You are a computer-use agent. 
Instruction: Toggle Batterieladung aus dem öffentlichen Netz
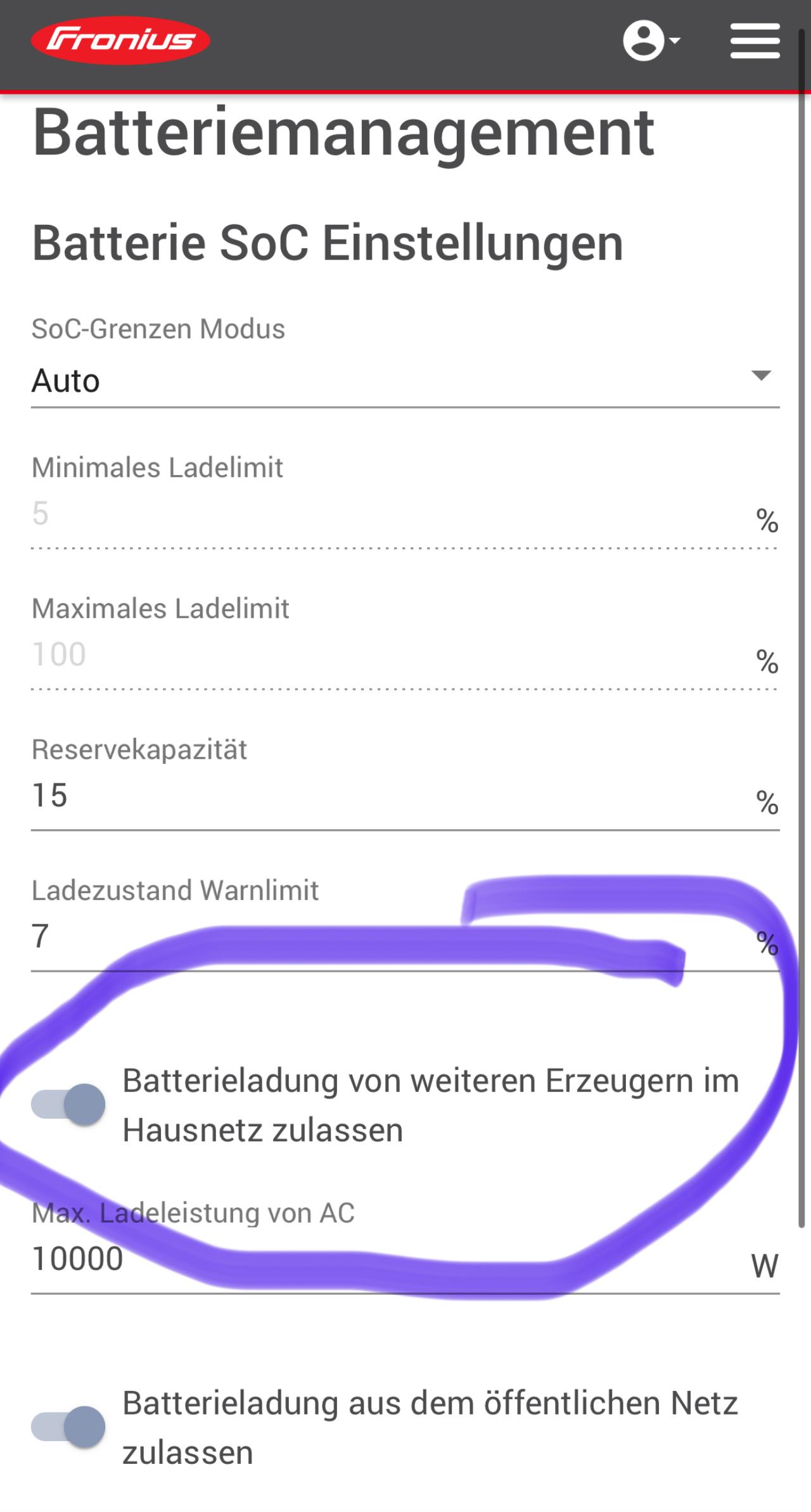coord(68,1427)
